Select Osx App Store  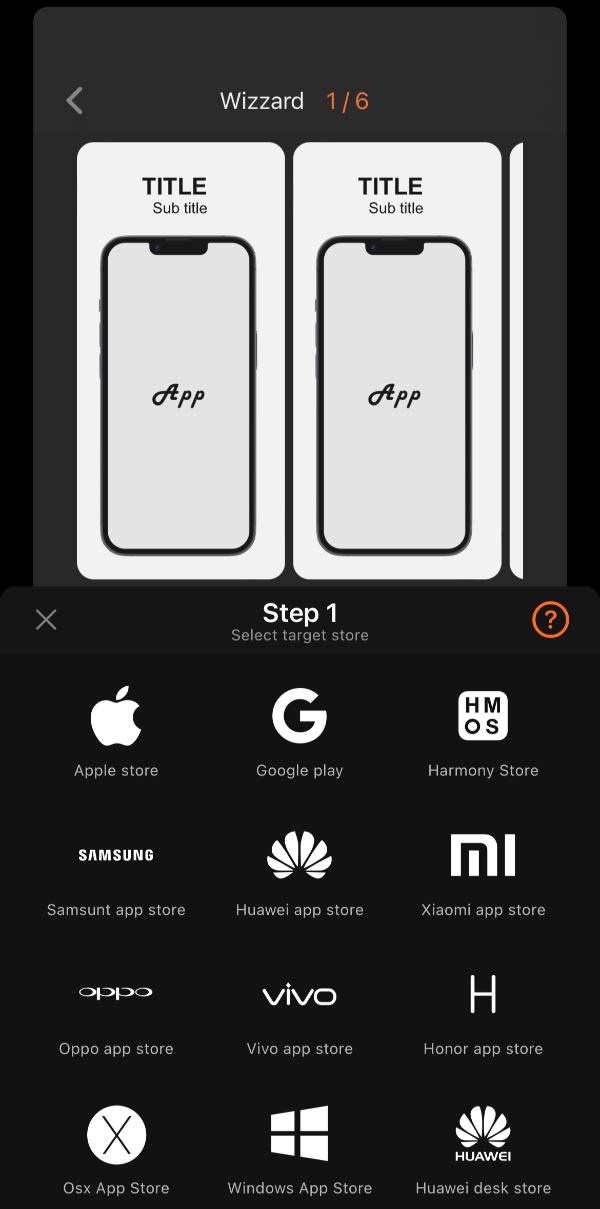tap(116, 1148)
